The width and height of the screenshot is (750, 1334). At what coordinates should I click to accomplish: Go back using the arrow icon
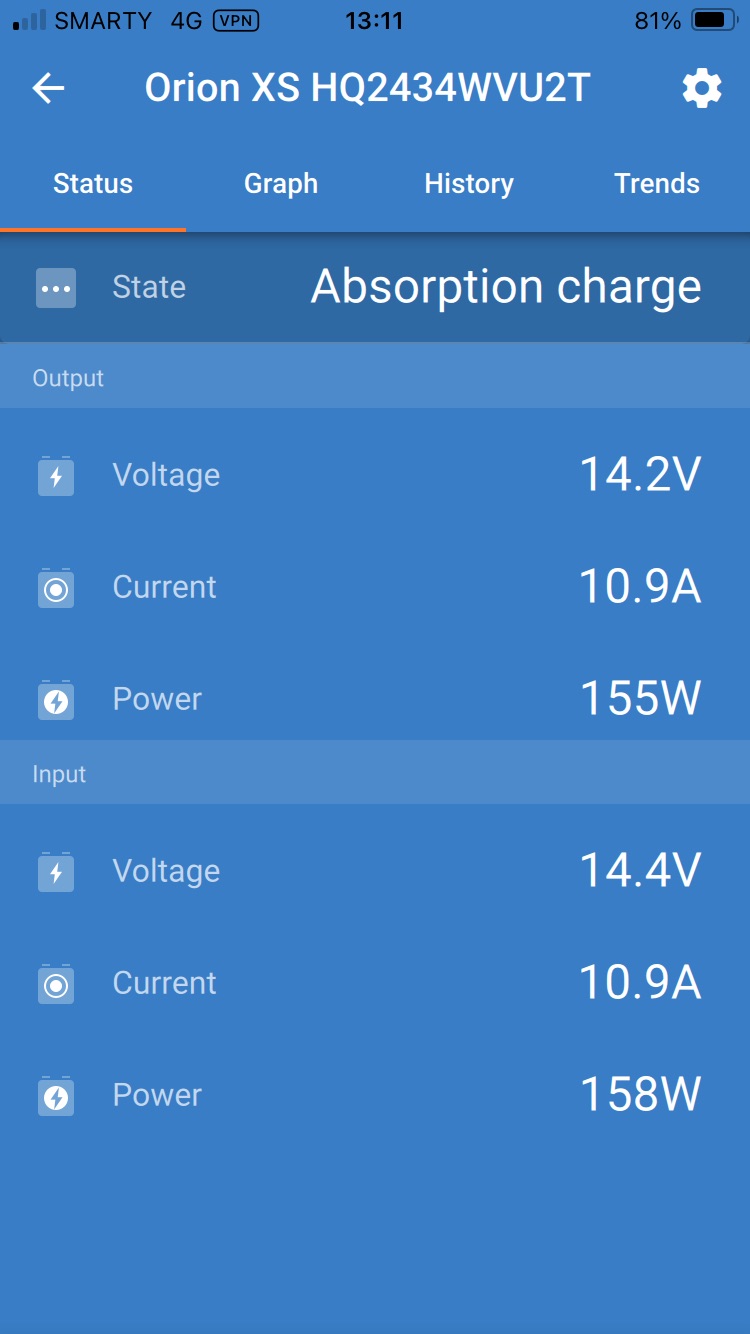tap(48, 89)
